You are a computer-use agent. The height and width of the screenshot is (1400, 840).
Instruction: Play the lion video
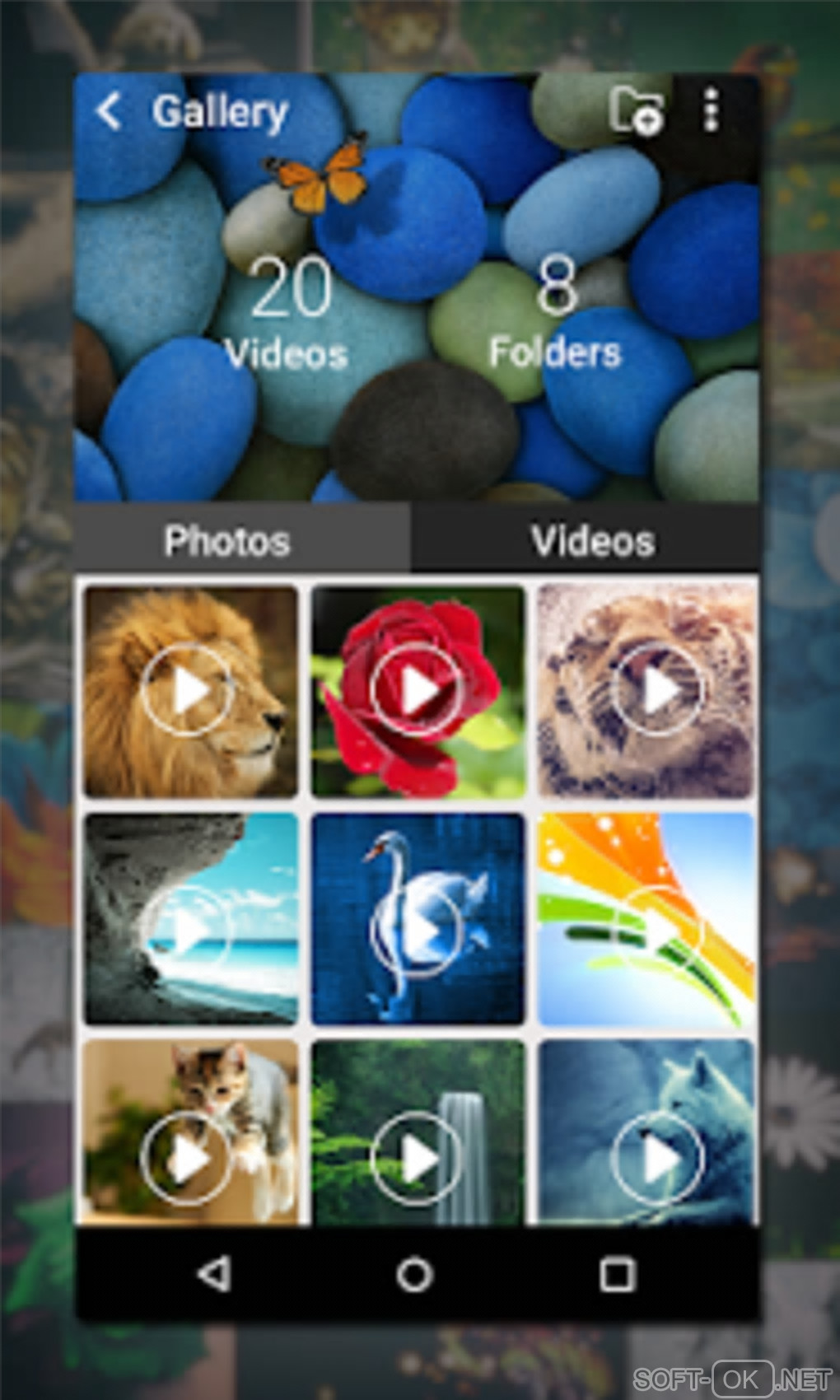pyautogui.click(x=190, y=691)
